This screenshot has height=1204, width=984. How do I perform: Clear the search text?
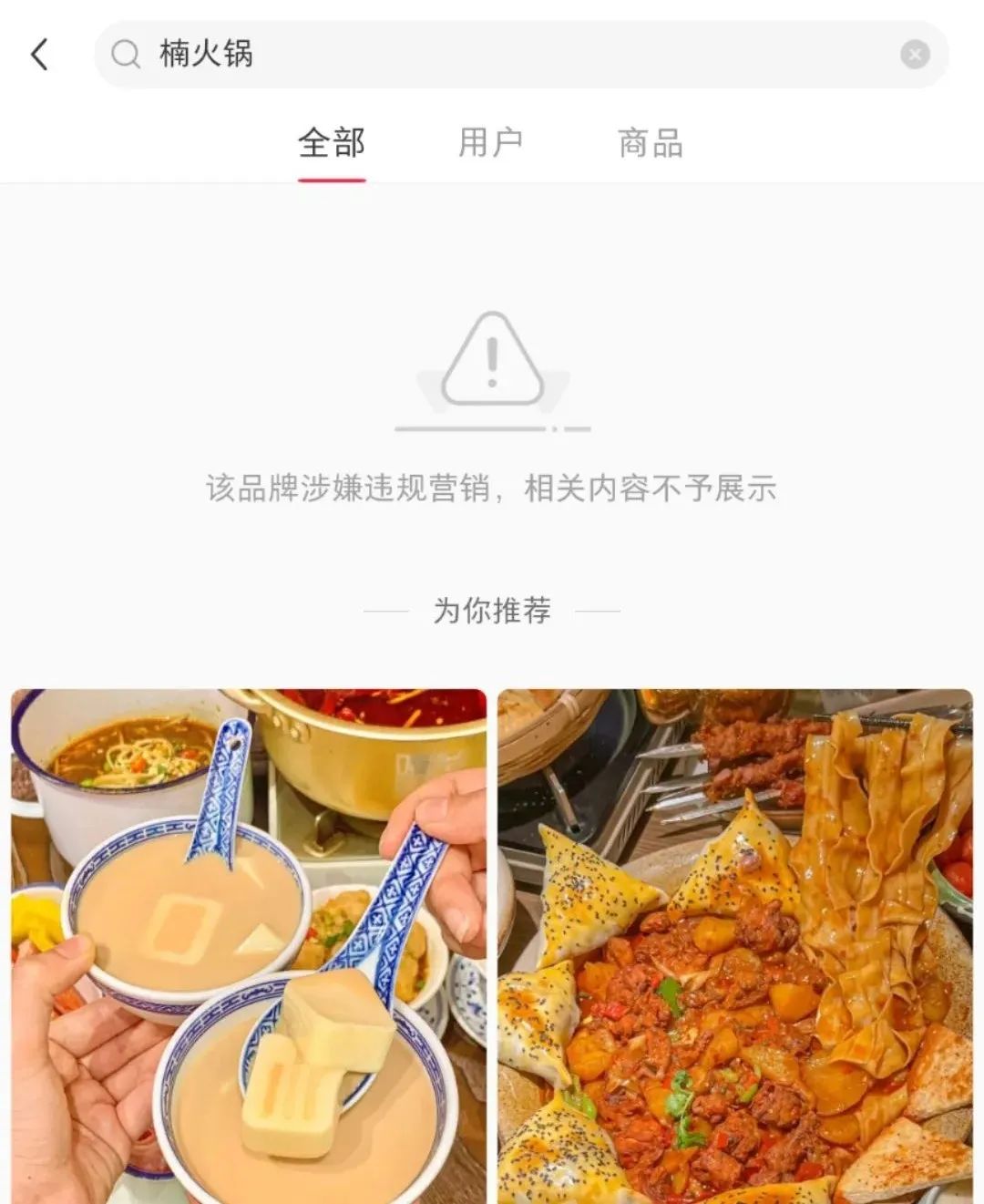[915, 55]
